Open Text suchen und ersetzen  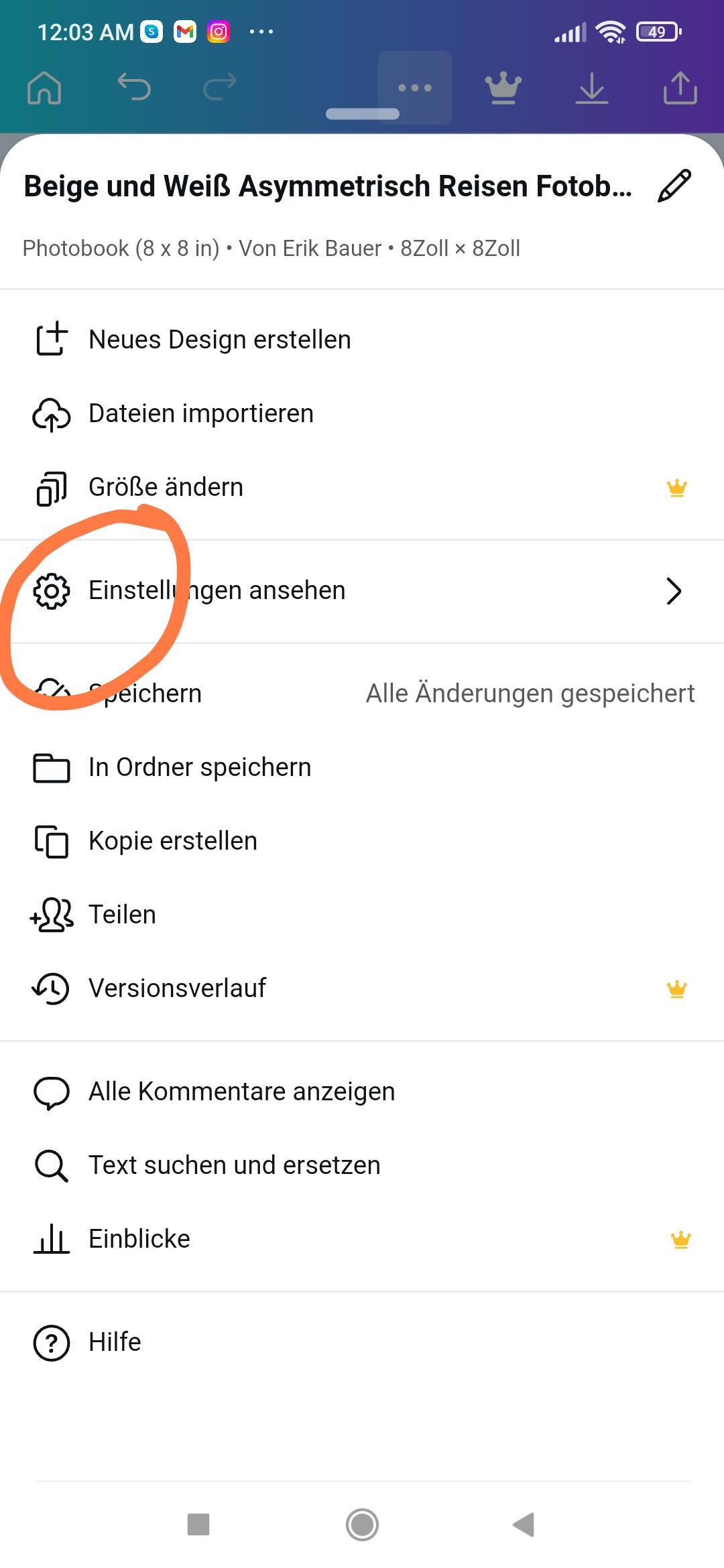(234, 1165)
